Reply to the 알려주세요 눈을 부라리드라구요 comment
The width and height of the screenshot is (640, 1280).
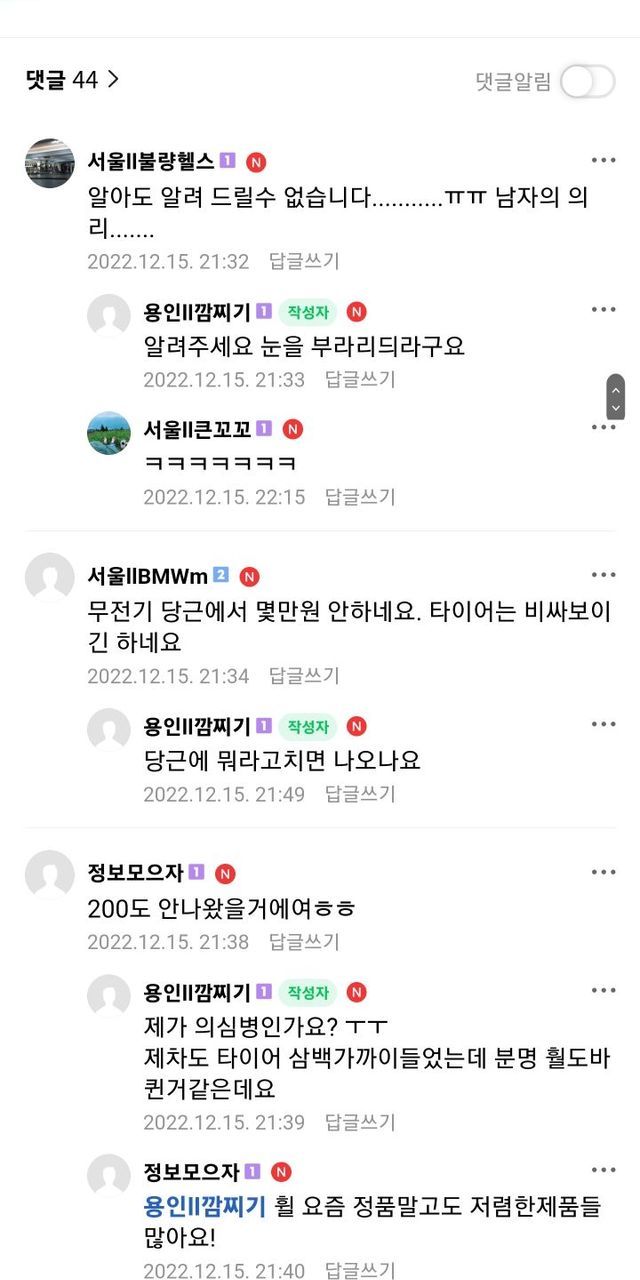point(360,380)
